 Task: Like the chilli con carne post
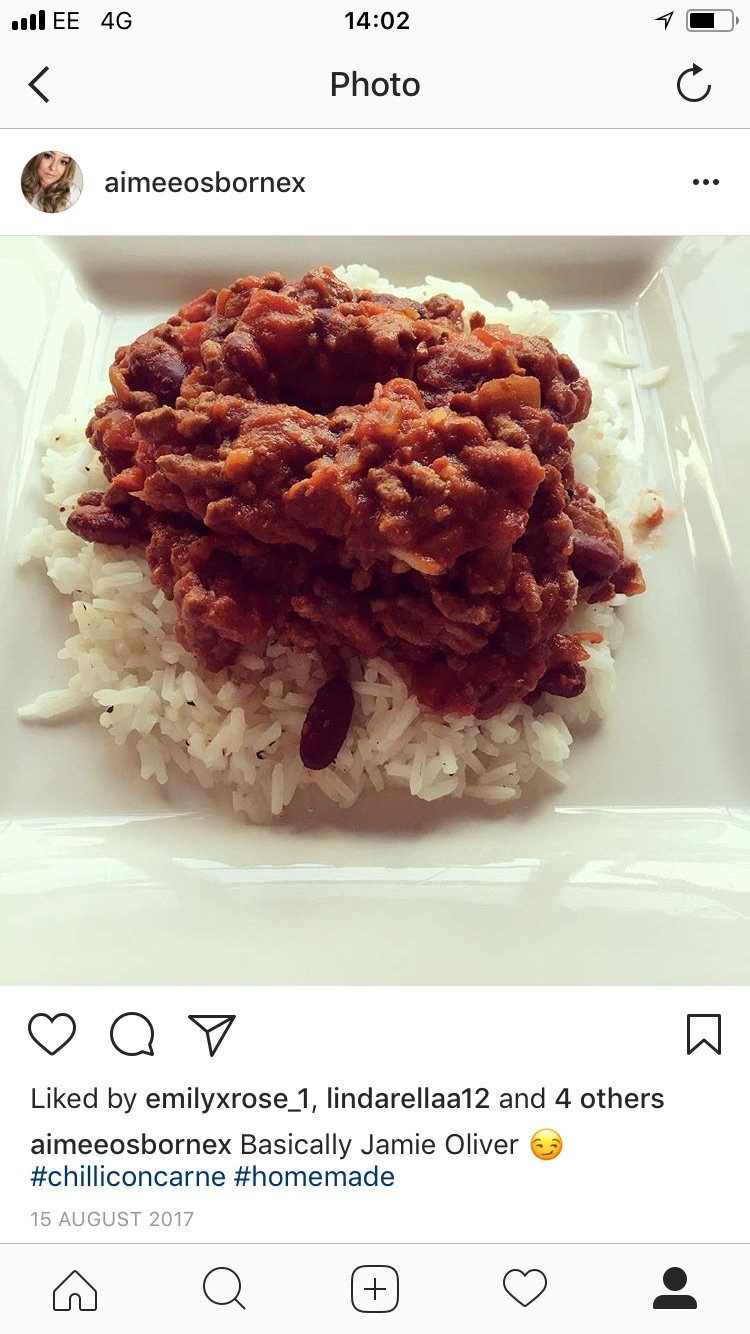[x=52, y=1034]
